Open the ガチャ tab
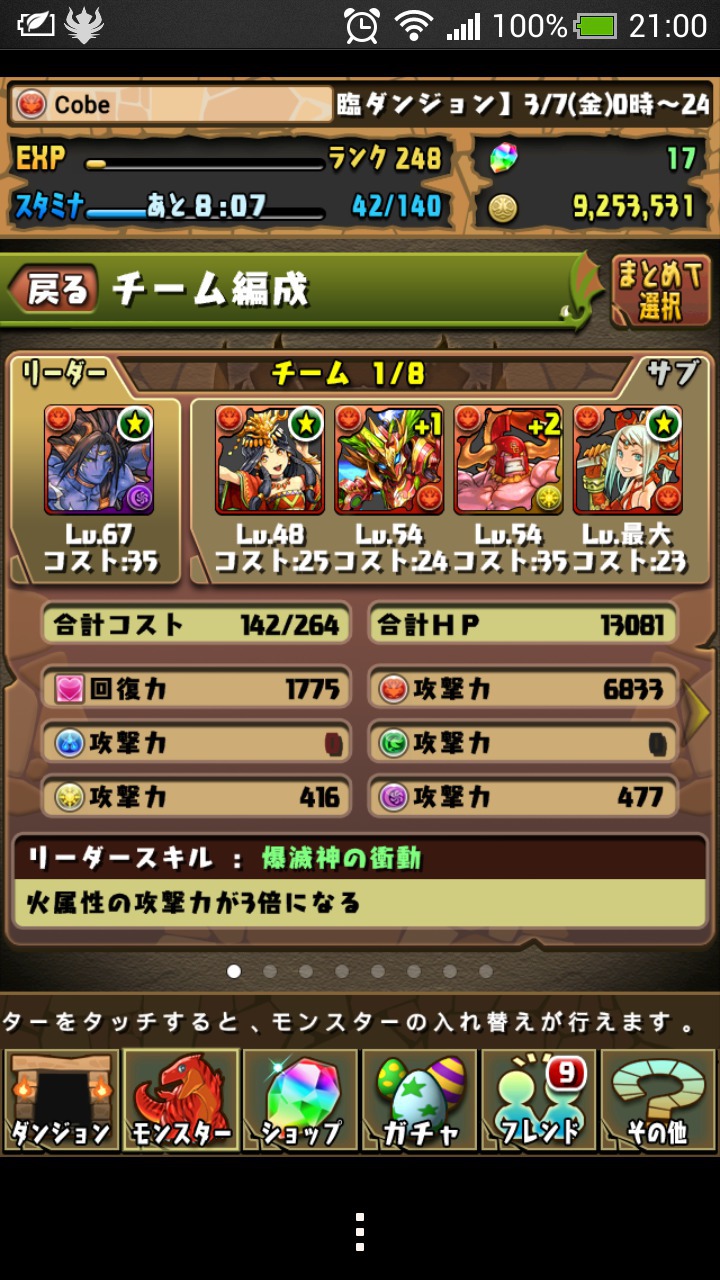The width and height of the screenshot is (720, 1280). pos(419,1099)
